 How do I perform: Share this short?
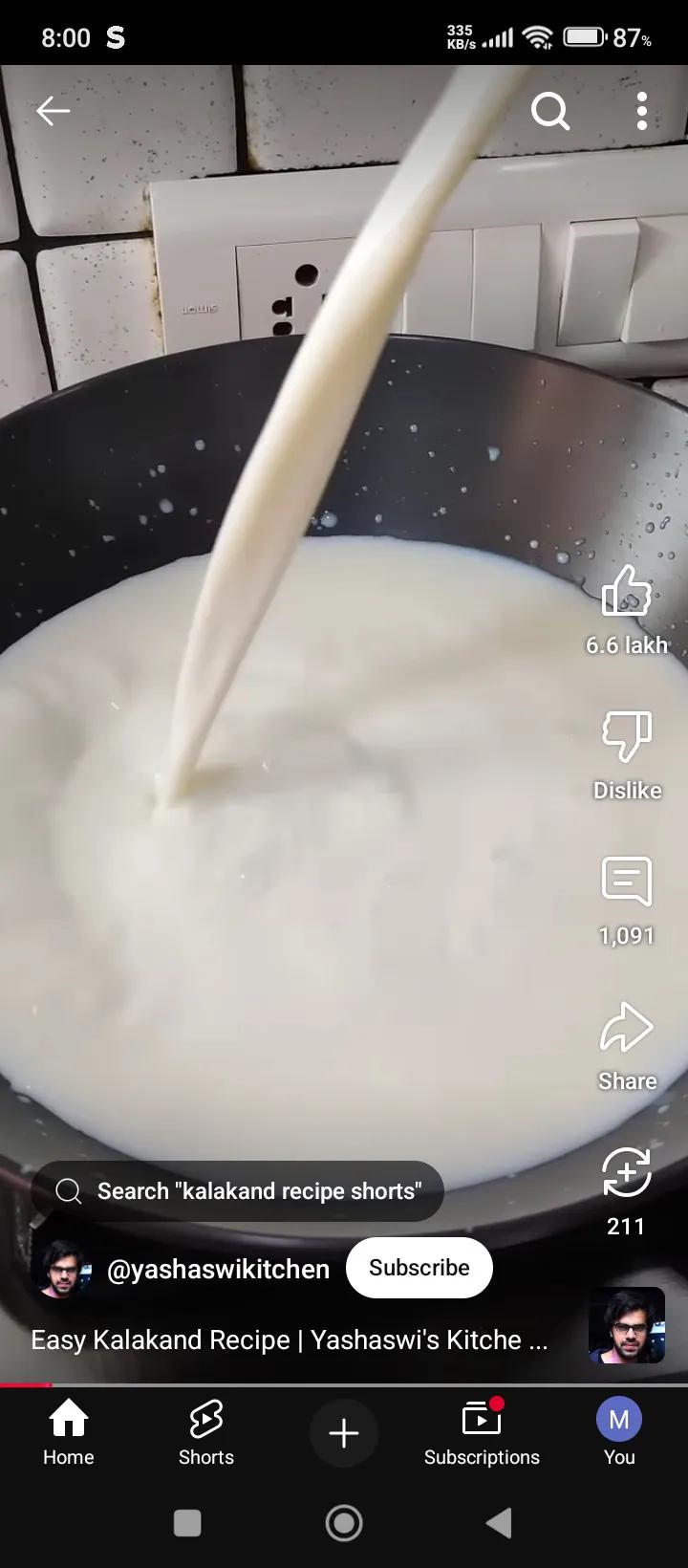point(627,1029)
